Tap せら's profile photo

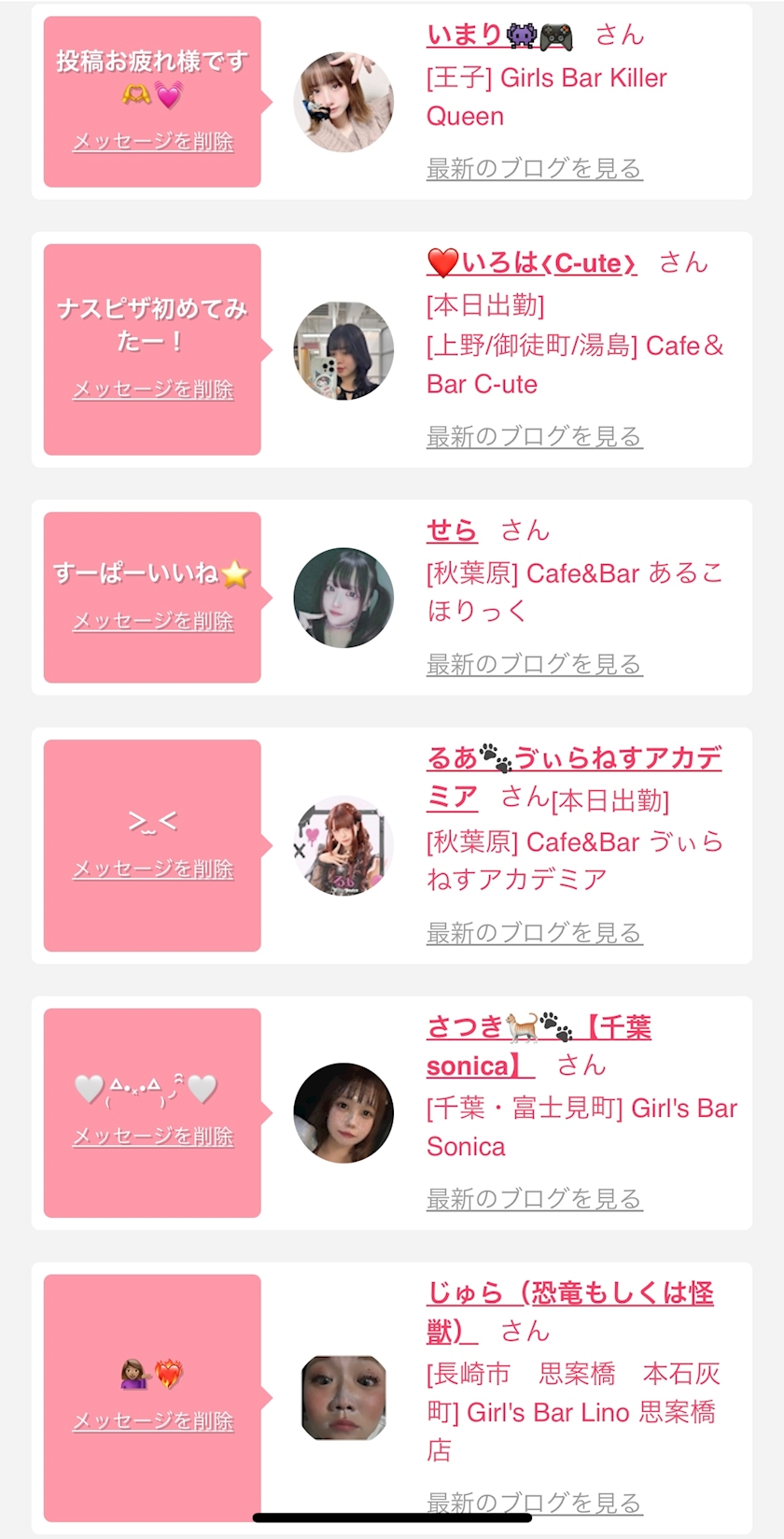pos(343,598)
